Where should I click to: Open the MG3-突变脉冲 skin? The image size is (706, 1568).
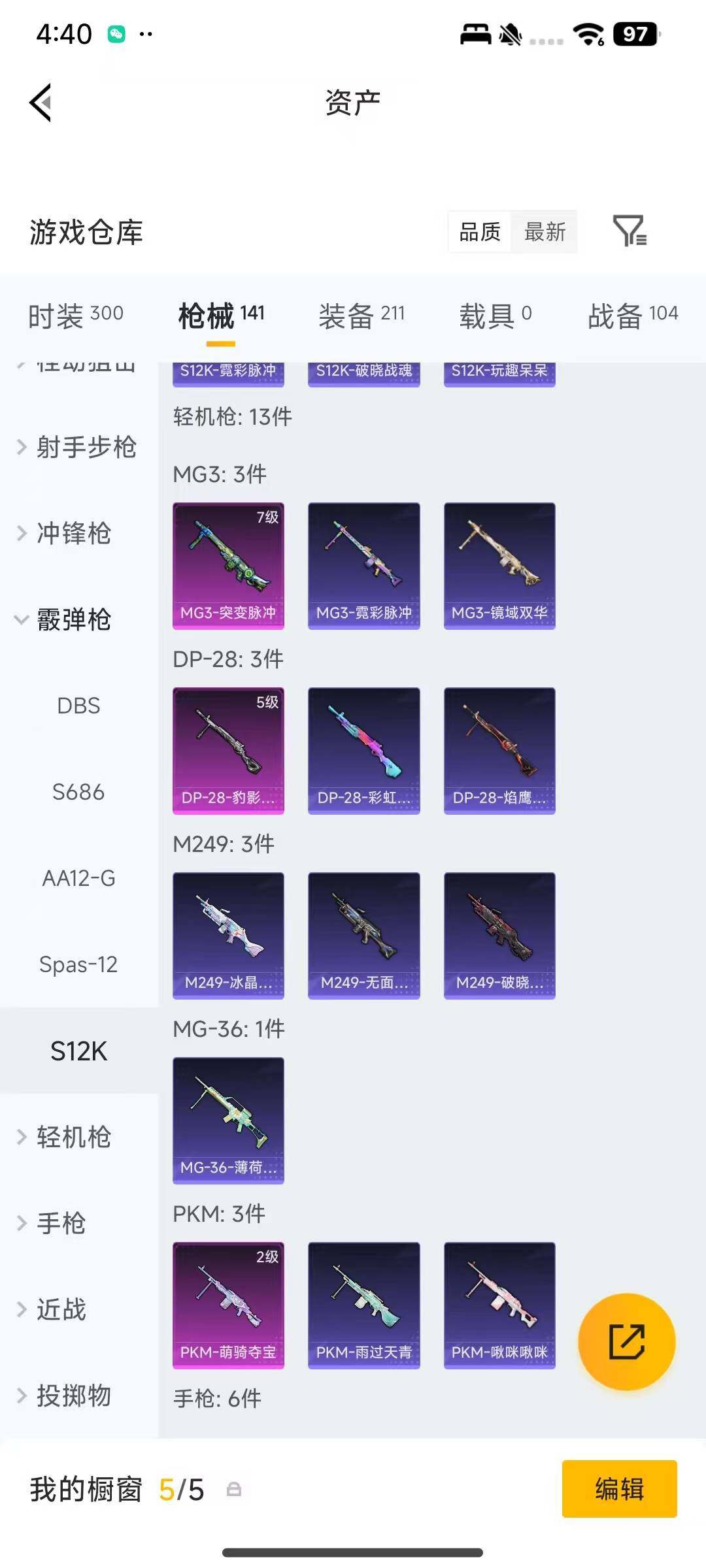(x=228, y=566)
